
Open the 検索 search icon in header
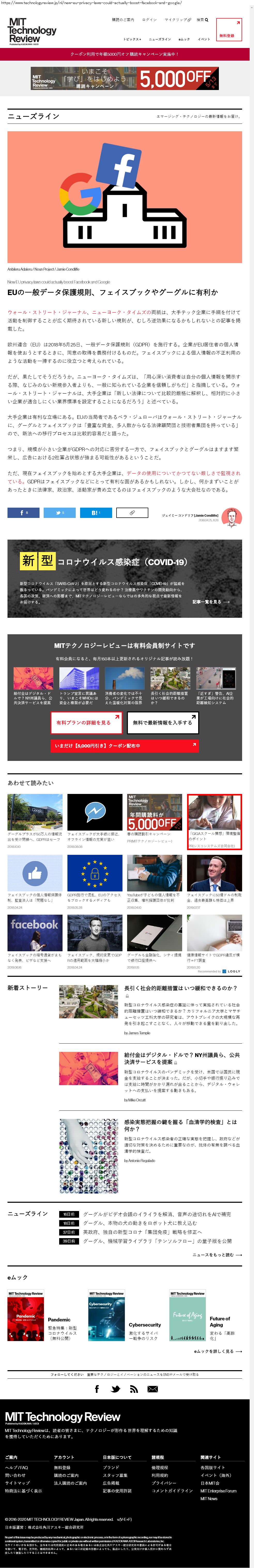[203, 20]
